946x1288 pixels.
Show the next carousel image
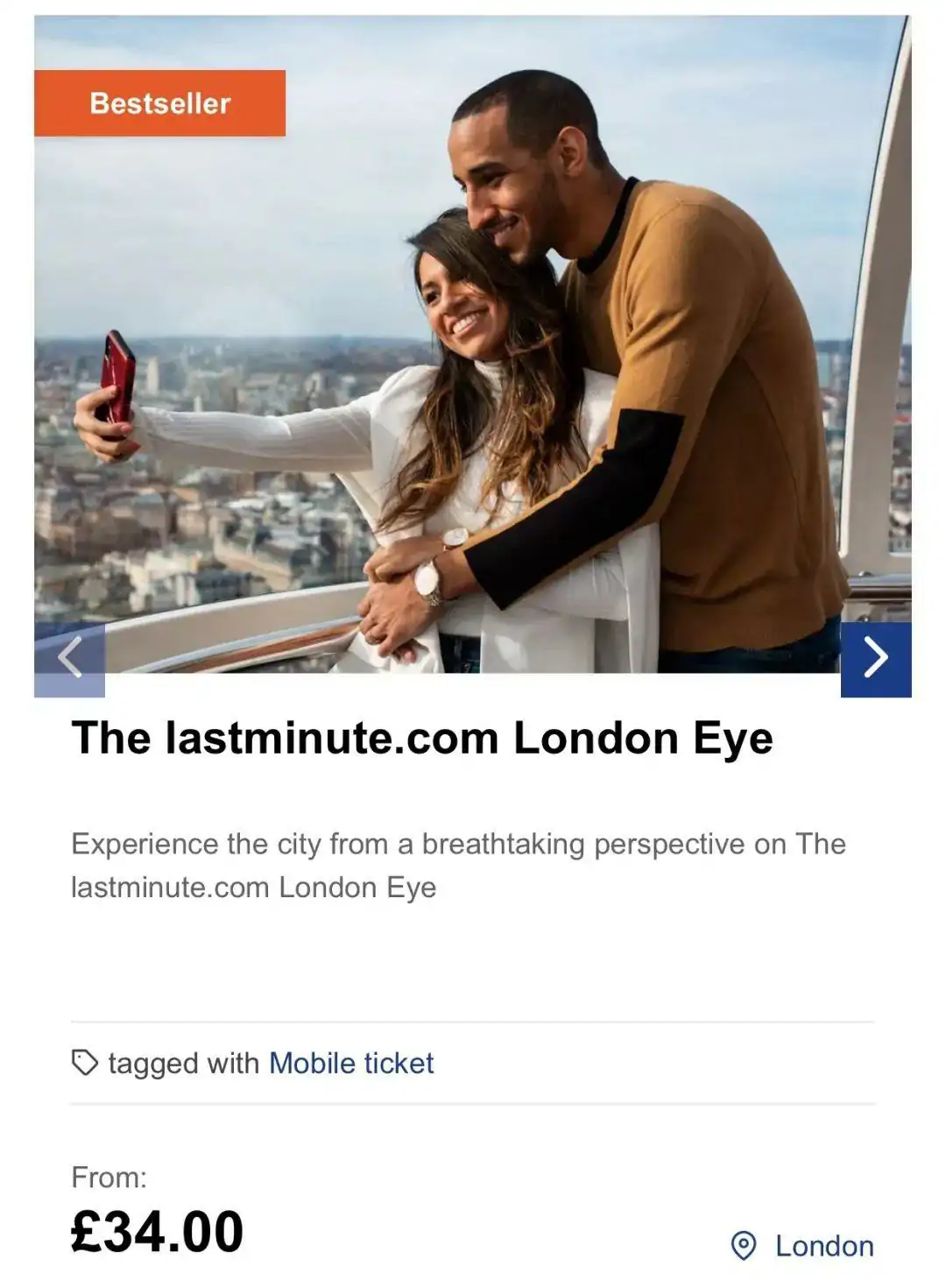(x=875, y=659)
